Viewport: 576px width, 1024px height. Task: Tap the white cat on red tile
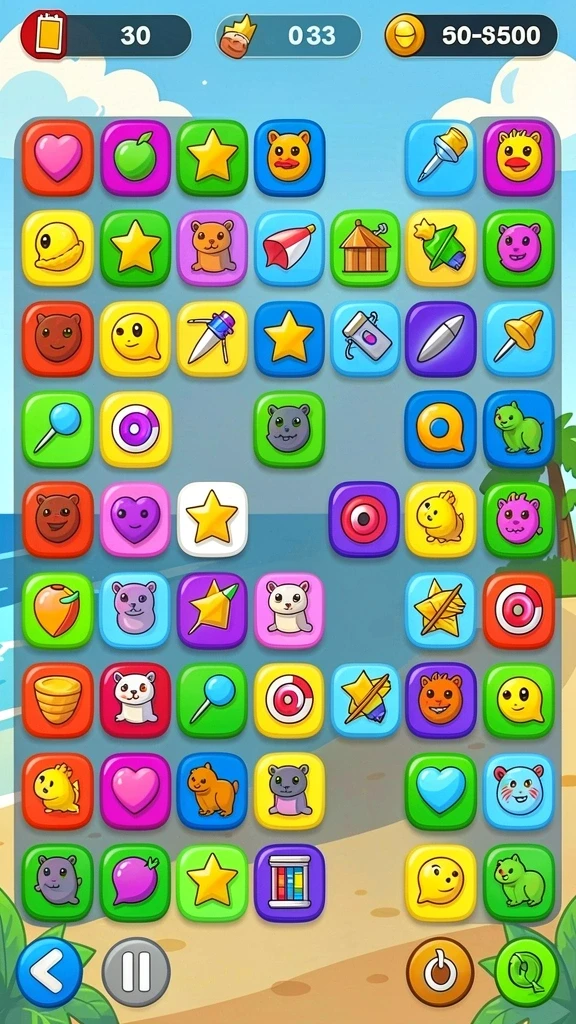135,701
